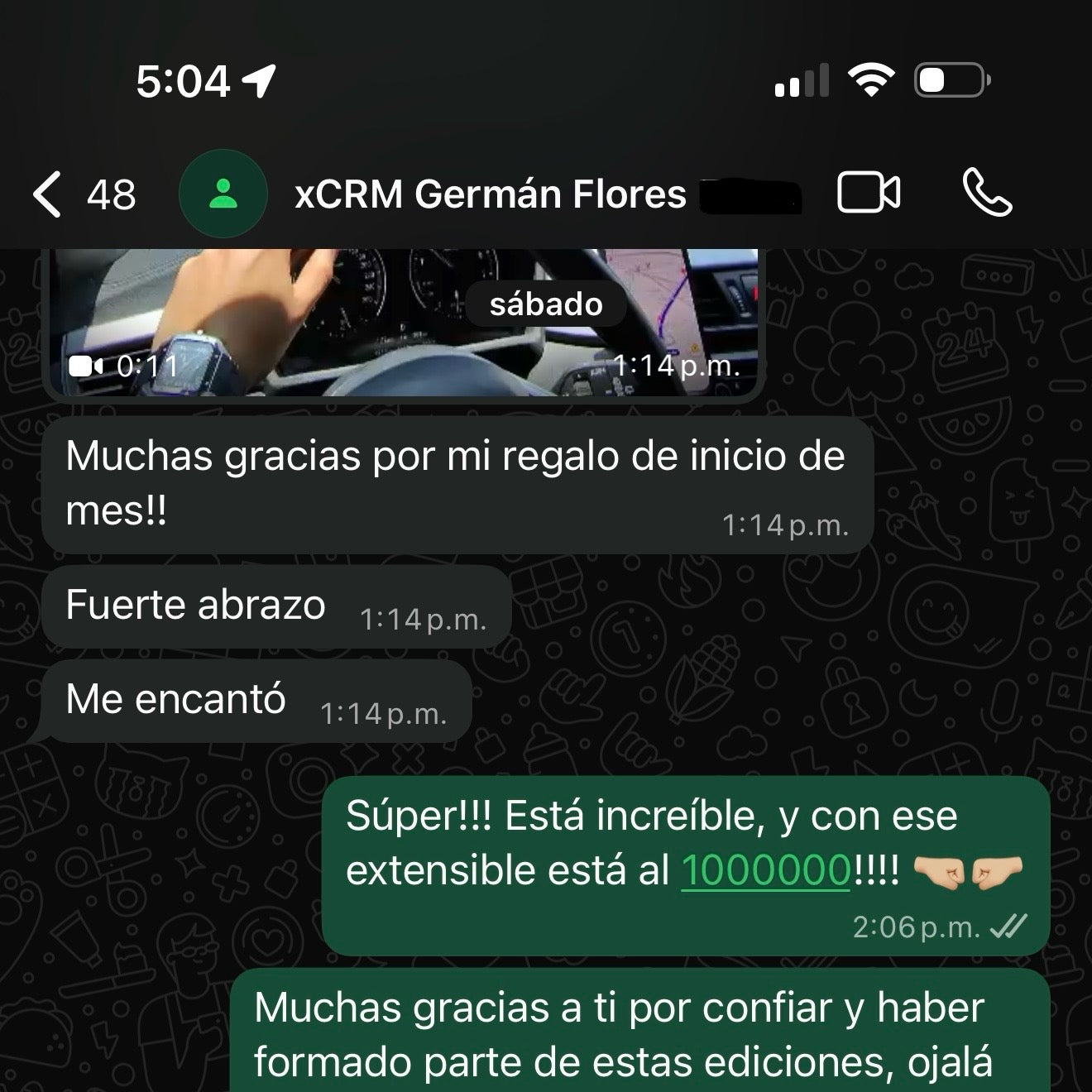Open Germán Flores contact profile picture

point(223,194)
